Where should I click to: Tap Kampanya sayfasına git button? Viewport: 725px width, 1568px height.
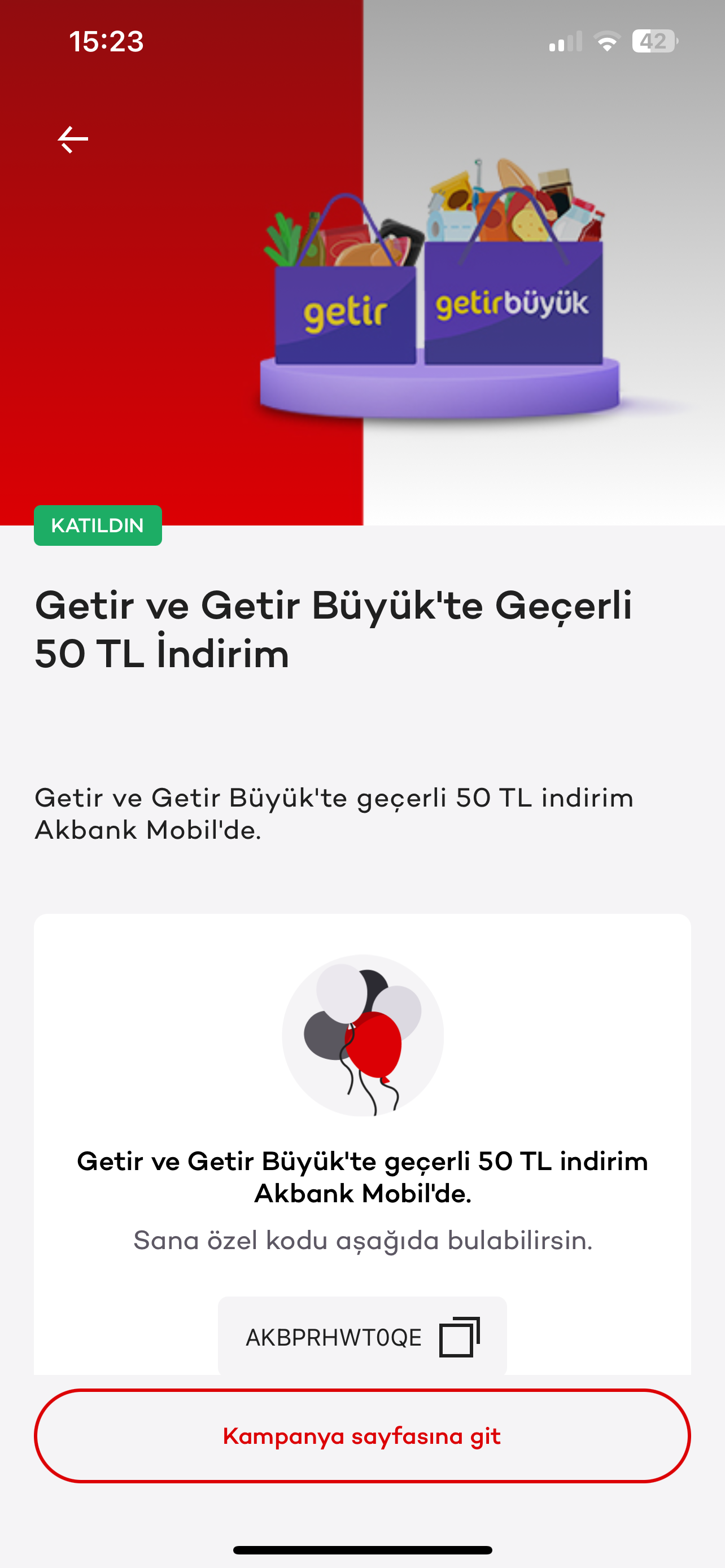(362, 1435)
